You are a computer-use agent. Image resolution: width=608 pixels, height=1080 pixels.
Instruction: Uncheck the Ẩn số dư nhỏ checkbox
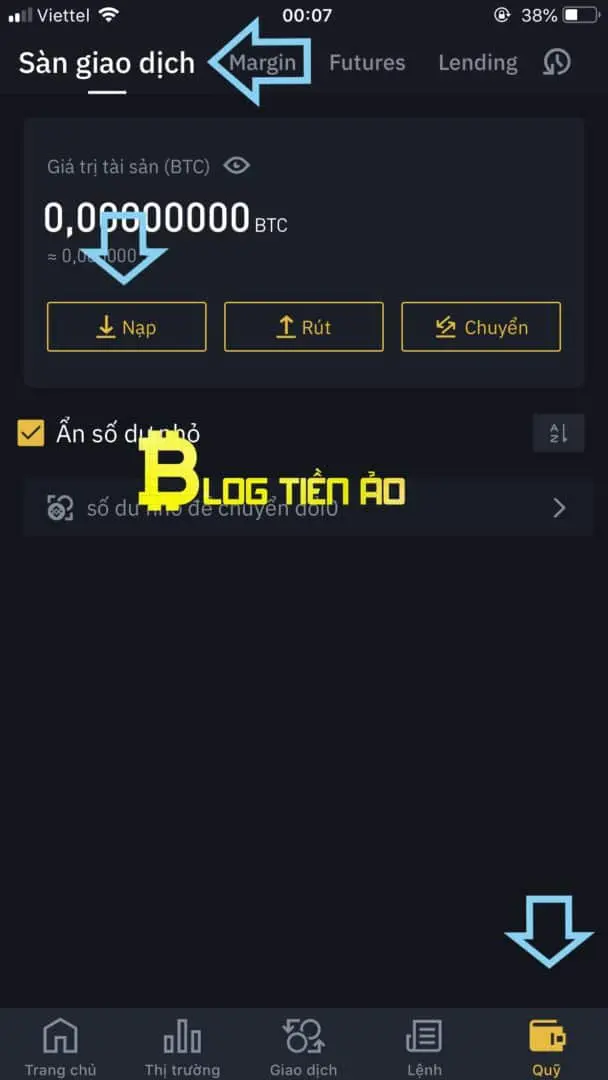[x=31, y=433]
